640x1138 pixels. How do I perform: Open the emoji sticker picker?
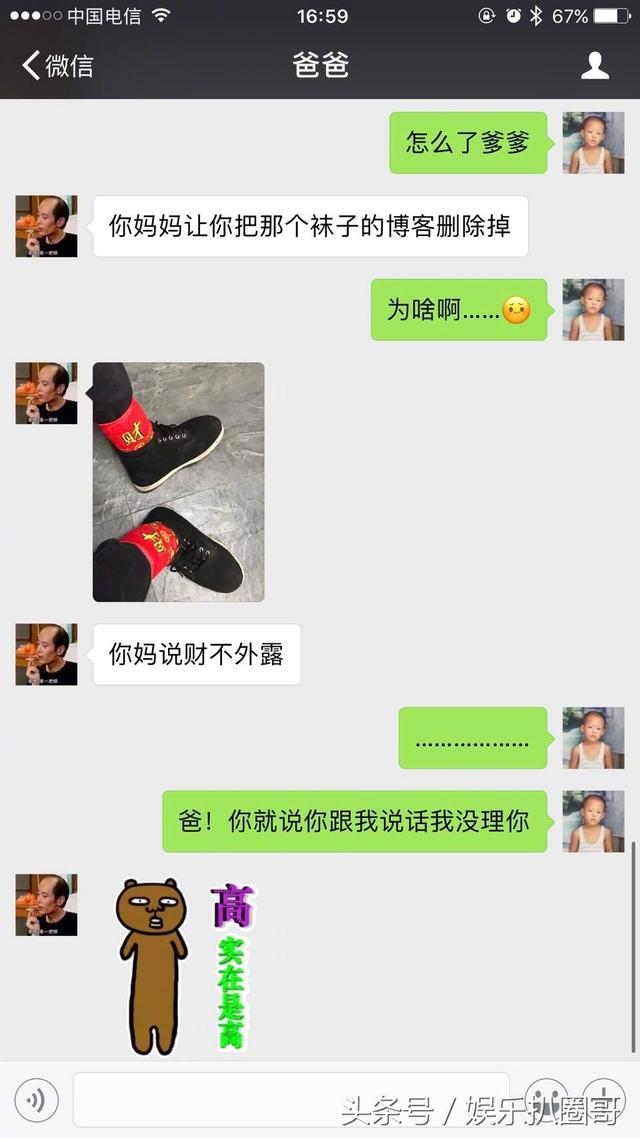(x=546, y=1097)
